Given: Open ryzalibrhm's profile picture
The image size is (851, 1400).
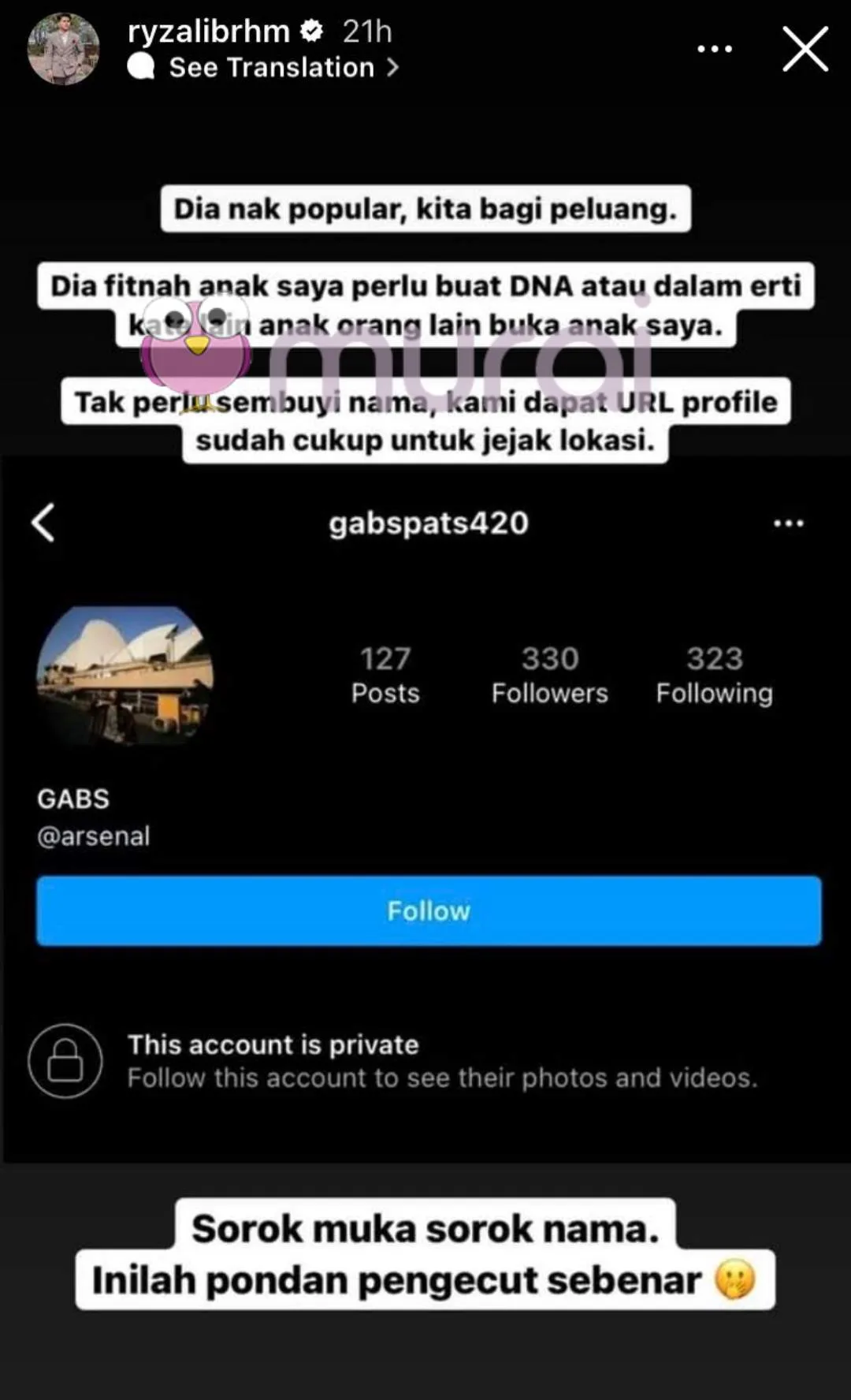Looking at the screenshot, I should 64,49.
